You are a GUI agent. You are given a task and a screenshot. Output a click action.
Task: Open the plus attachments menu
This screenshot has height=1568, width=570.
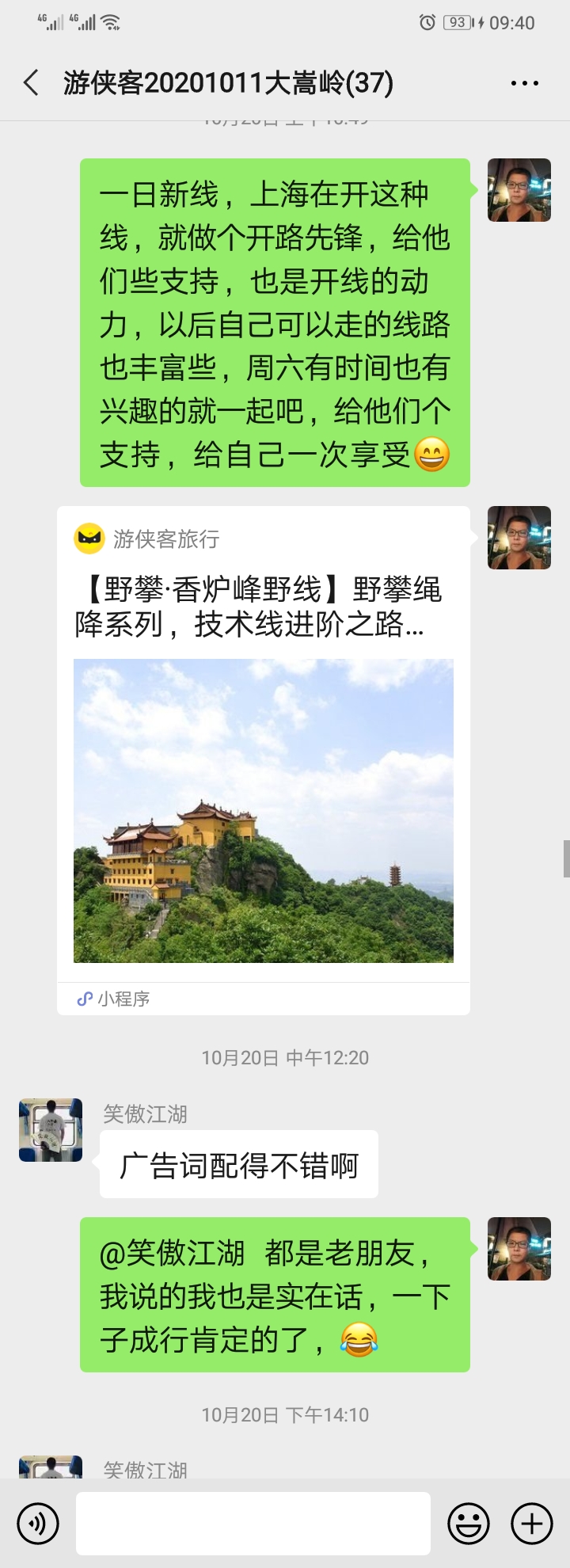click(531, 1523)
